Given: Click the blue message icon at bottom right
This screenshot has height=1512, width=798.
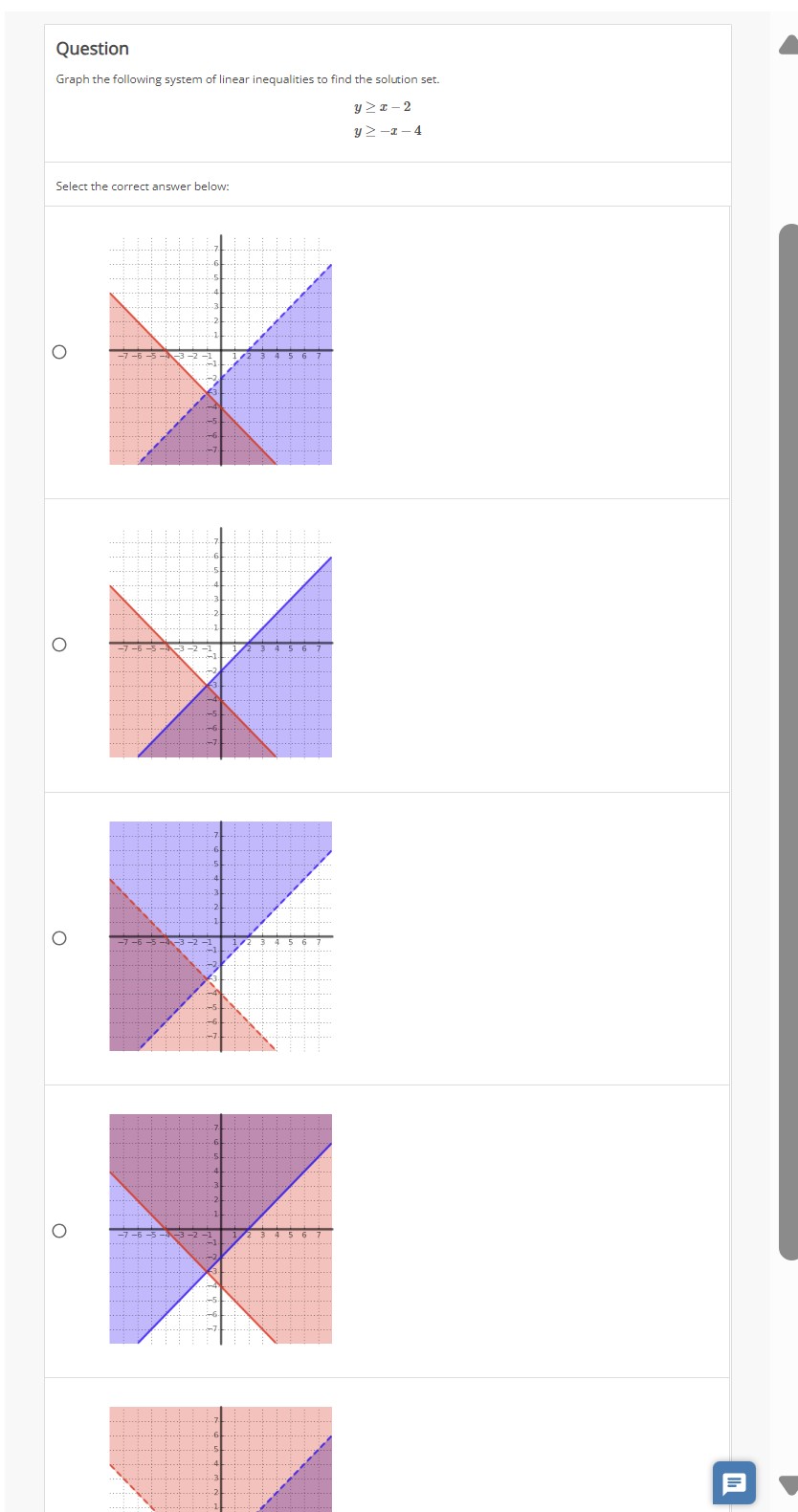Looking at the screenshot, I should [734, 1483].
